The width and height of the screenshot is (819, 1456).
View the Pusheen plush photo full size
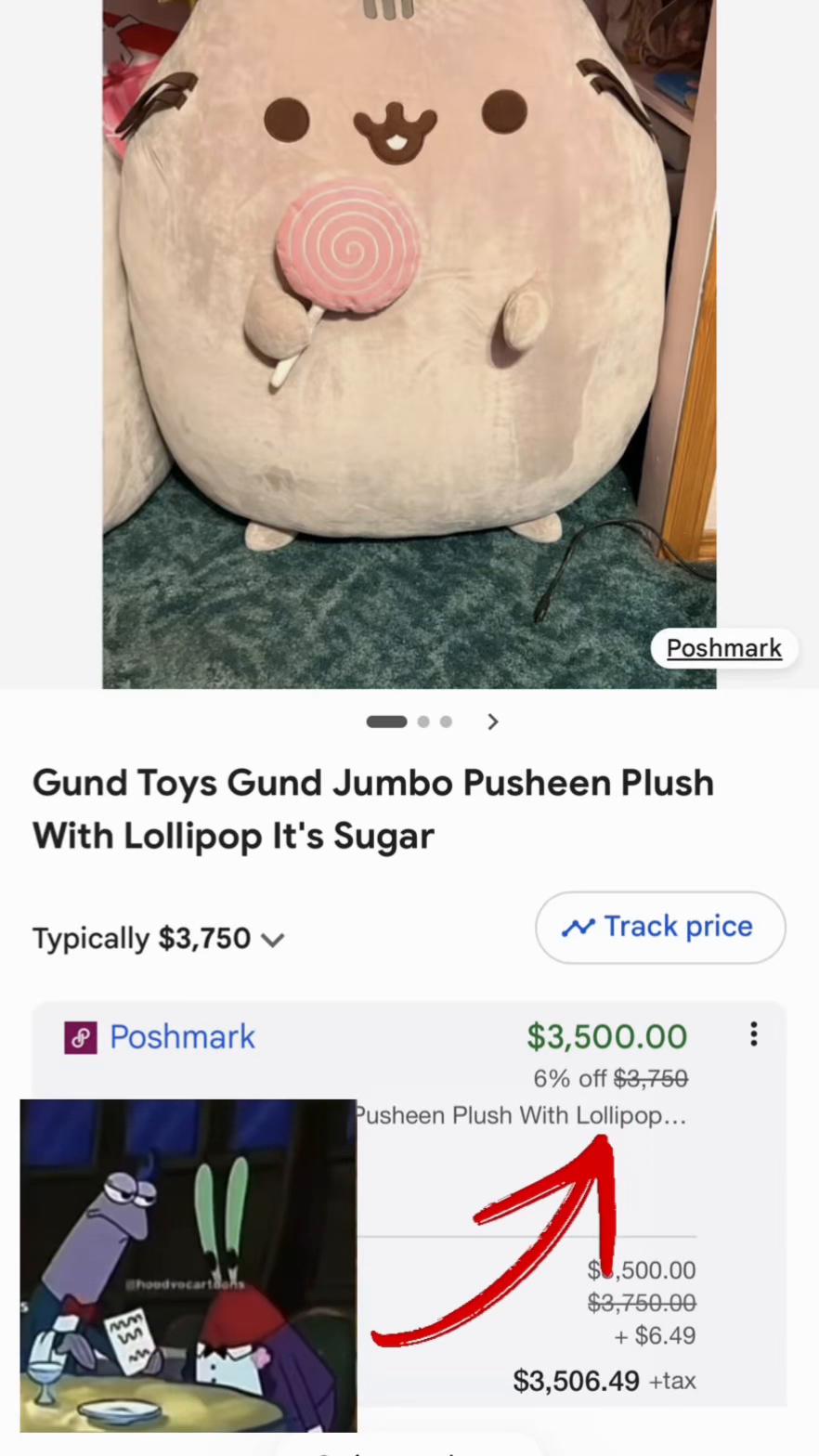tap(409, 344)
